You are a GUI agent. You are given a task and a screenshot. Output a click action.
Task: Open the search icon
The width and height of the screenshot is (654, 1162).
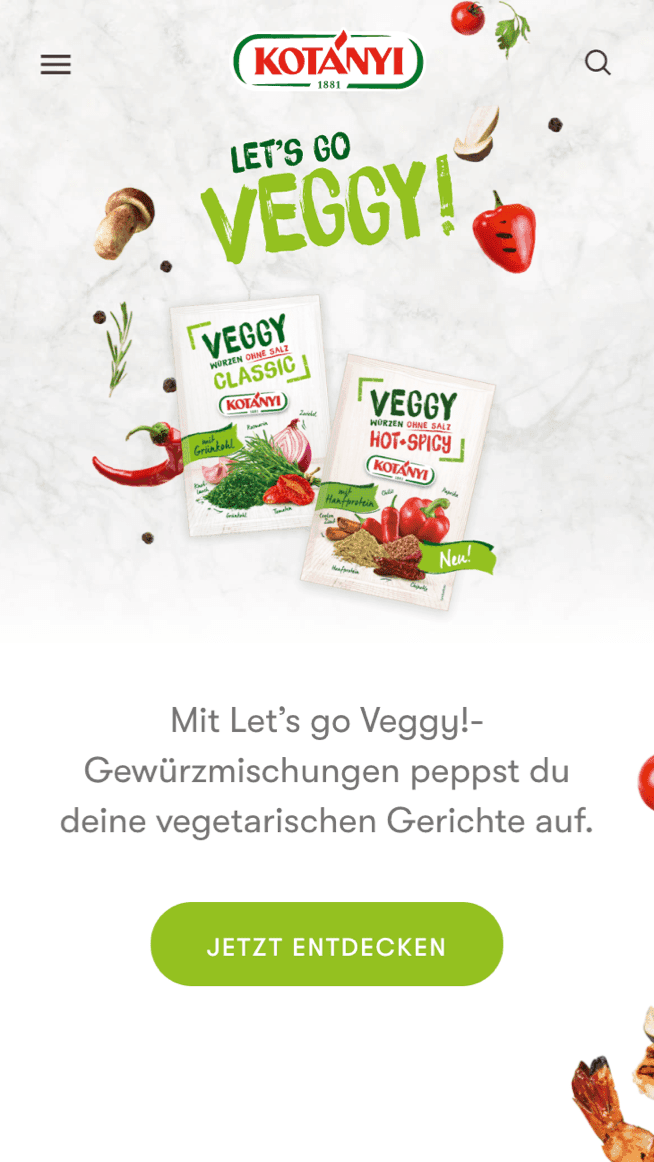click(x=597, y=63)
